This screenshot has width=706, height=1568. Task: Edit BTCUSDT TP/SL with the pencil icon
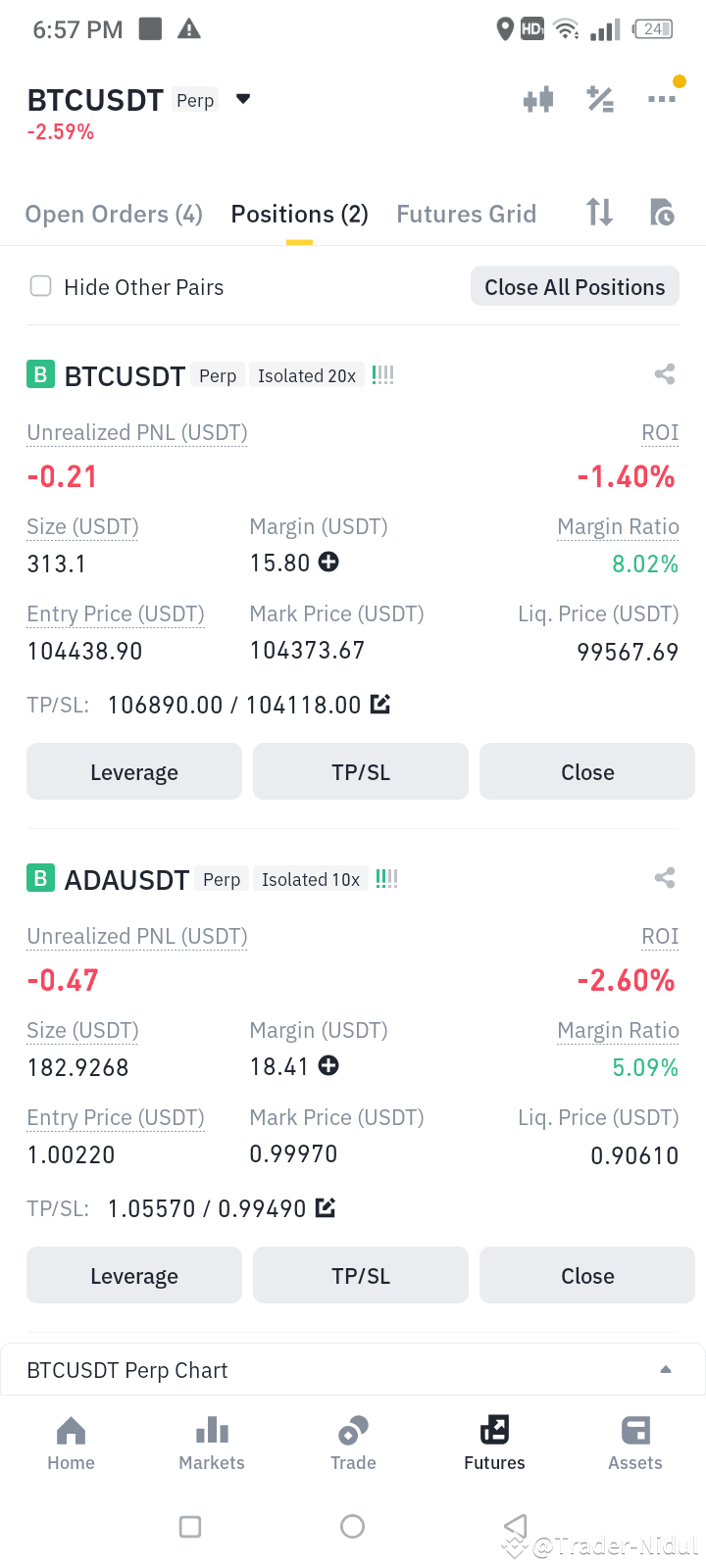(x=379, y=703)
